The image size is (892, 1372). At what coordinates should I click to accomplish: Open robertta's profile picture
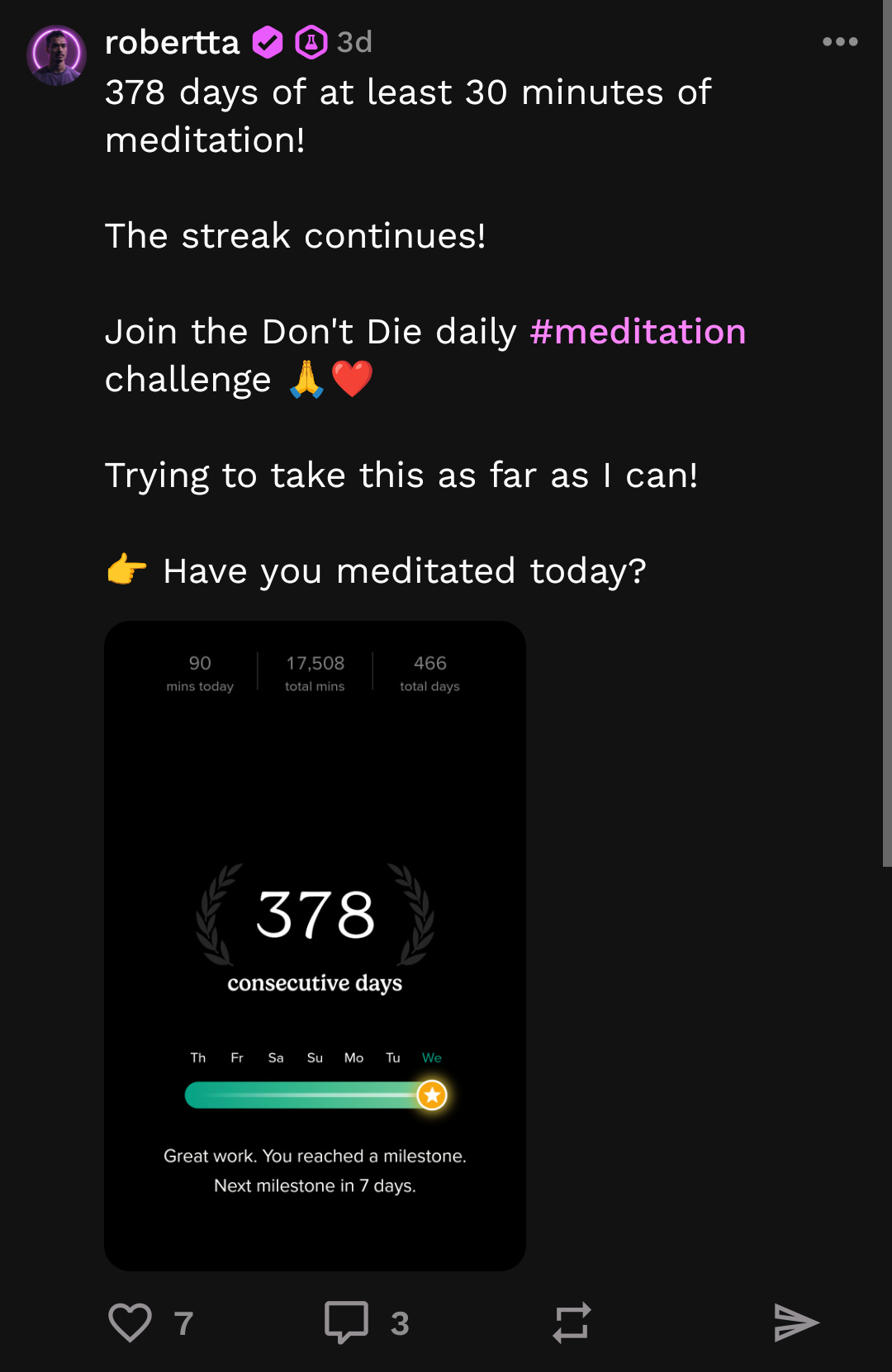[56, 55]
